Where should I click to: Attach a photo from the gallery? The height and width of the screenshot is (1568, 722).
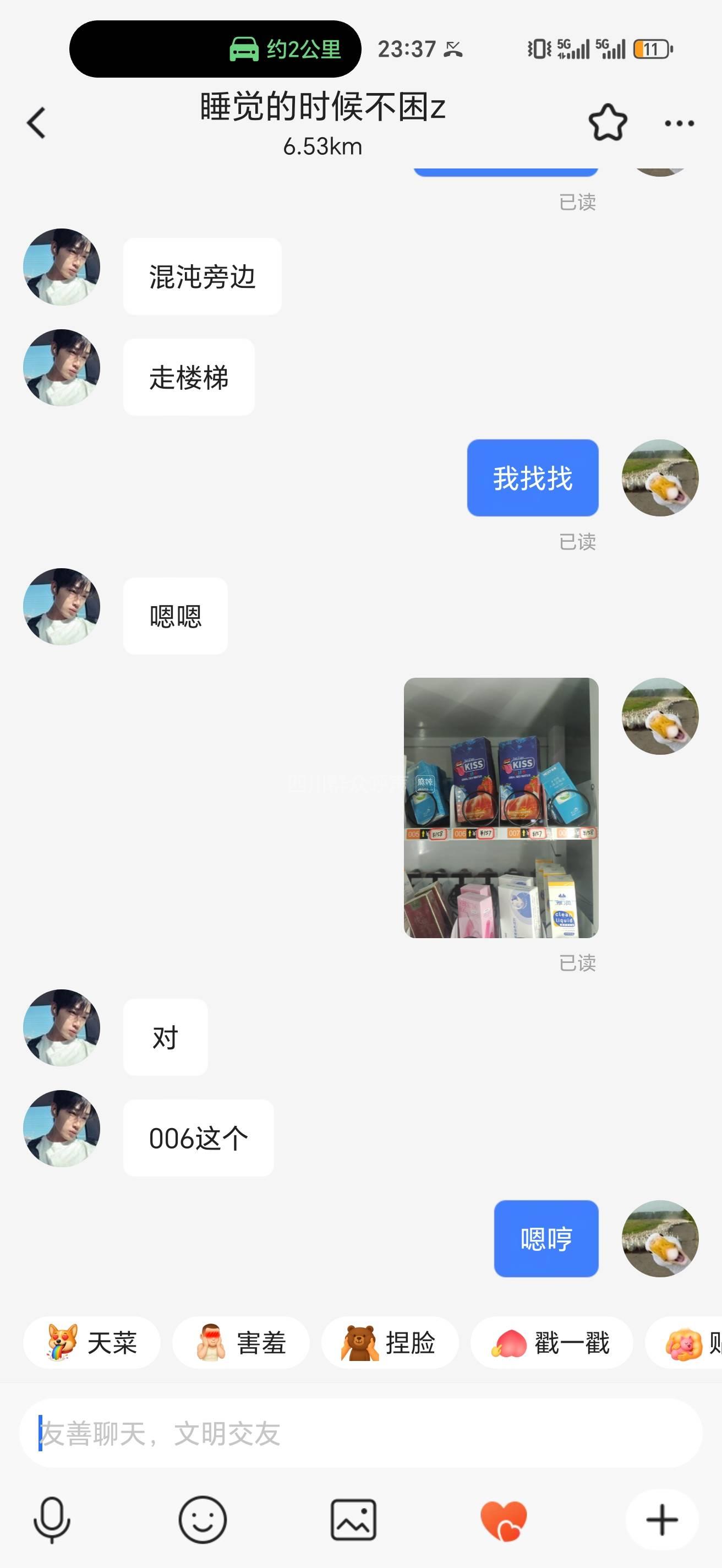[x=353, y=1520]
